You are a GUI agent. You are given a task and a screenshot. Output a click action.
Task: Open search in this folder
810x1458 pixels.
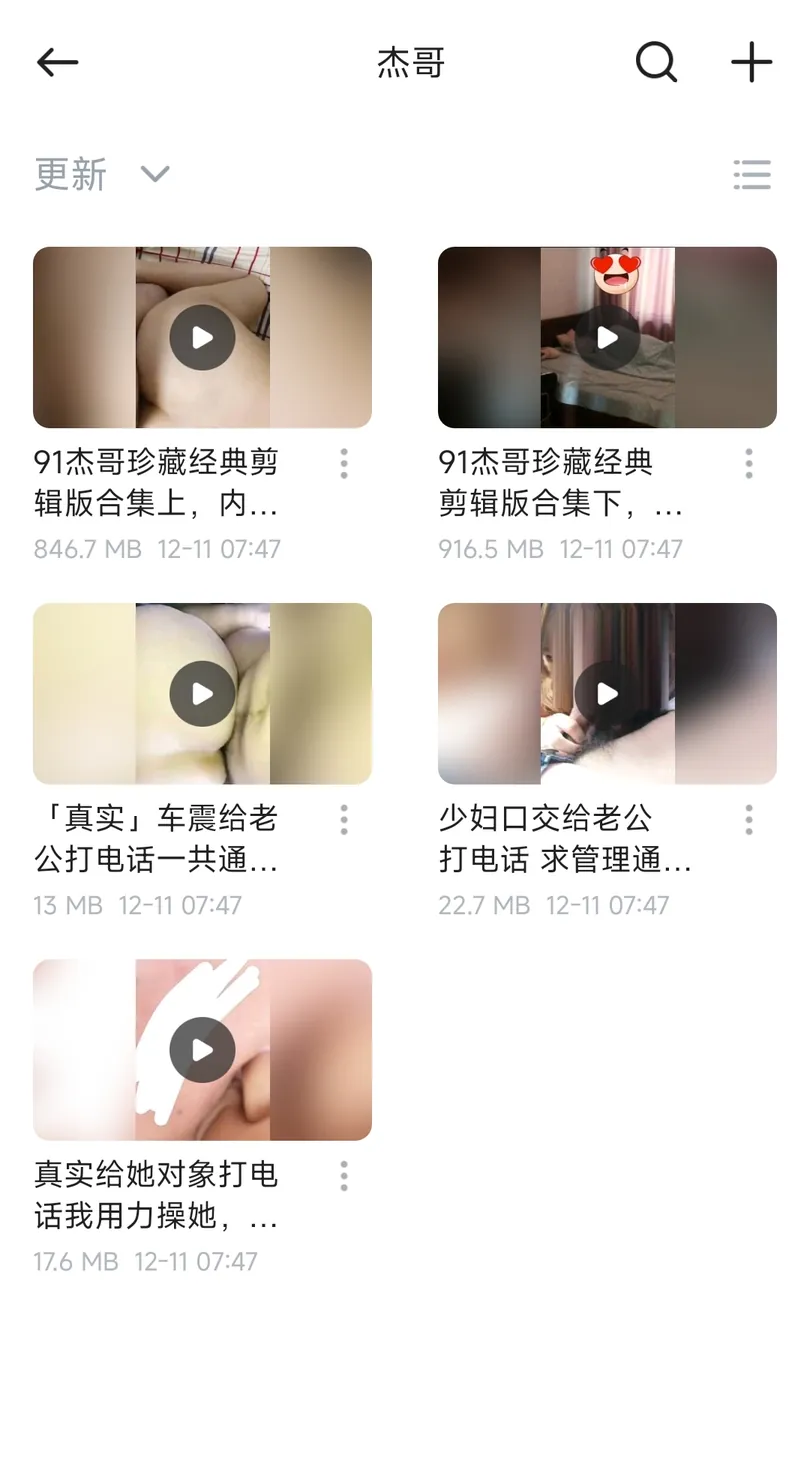[x=656, y=63]
